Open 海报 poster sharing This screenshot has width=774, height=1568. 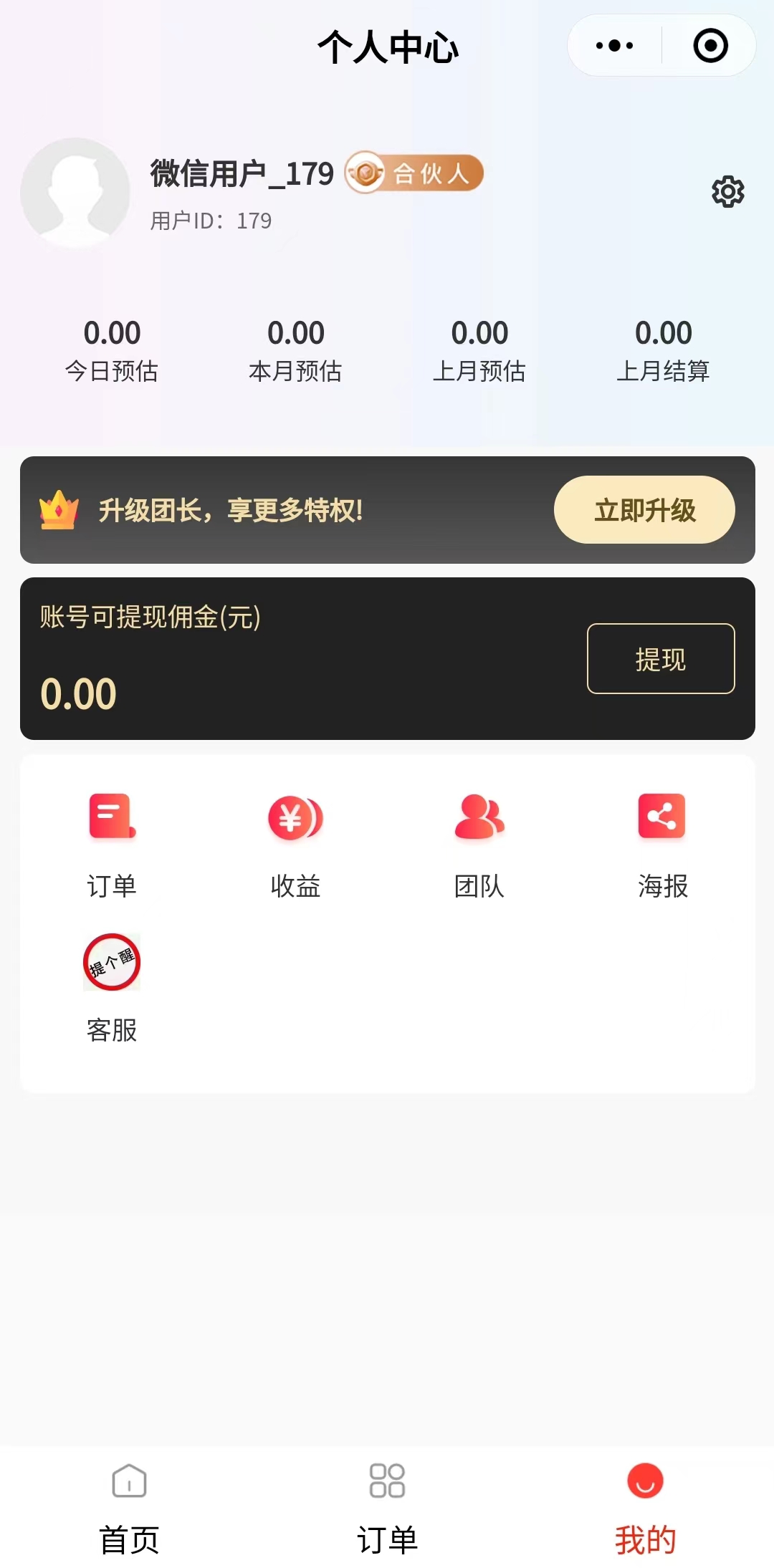pos(662,844)
